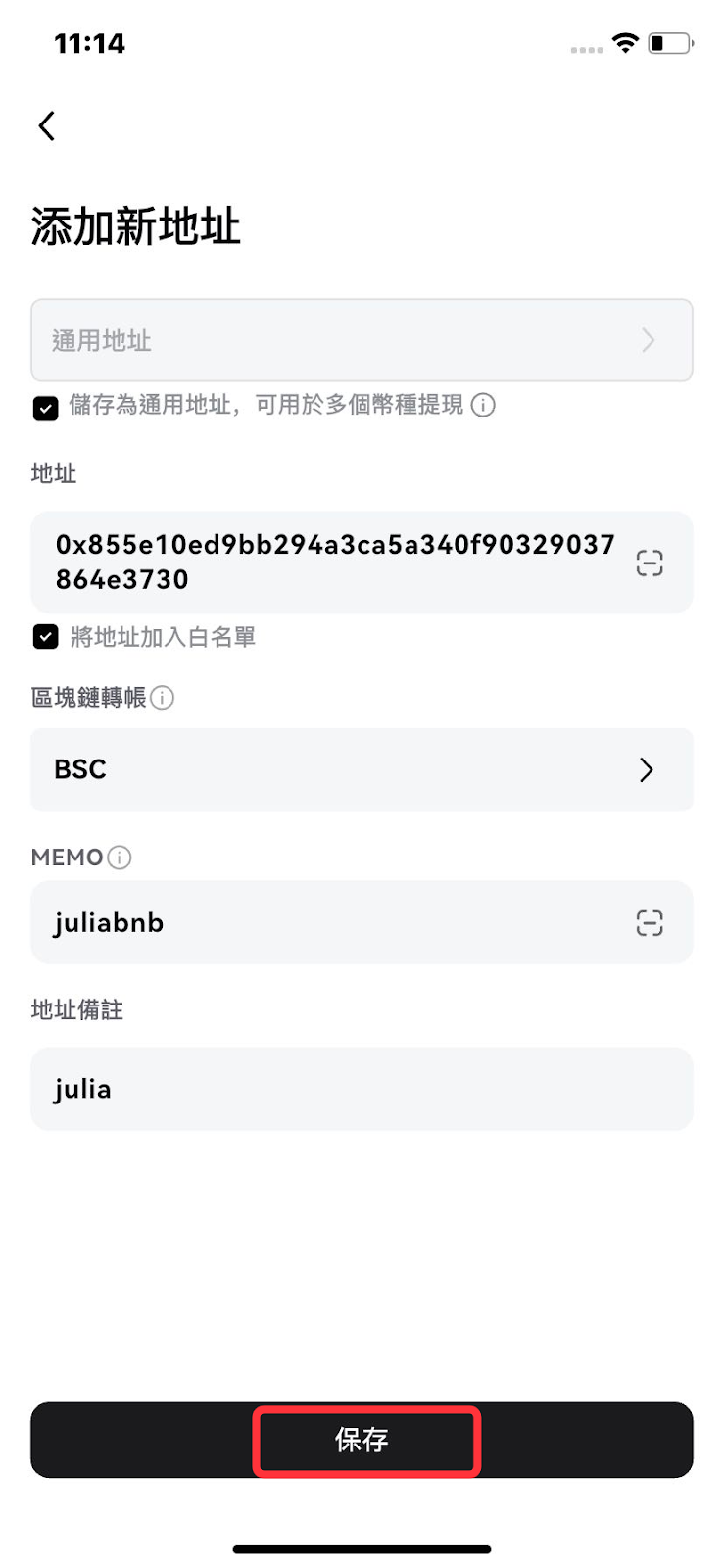Scan QR code for the MEMO field

coord(650,922)
